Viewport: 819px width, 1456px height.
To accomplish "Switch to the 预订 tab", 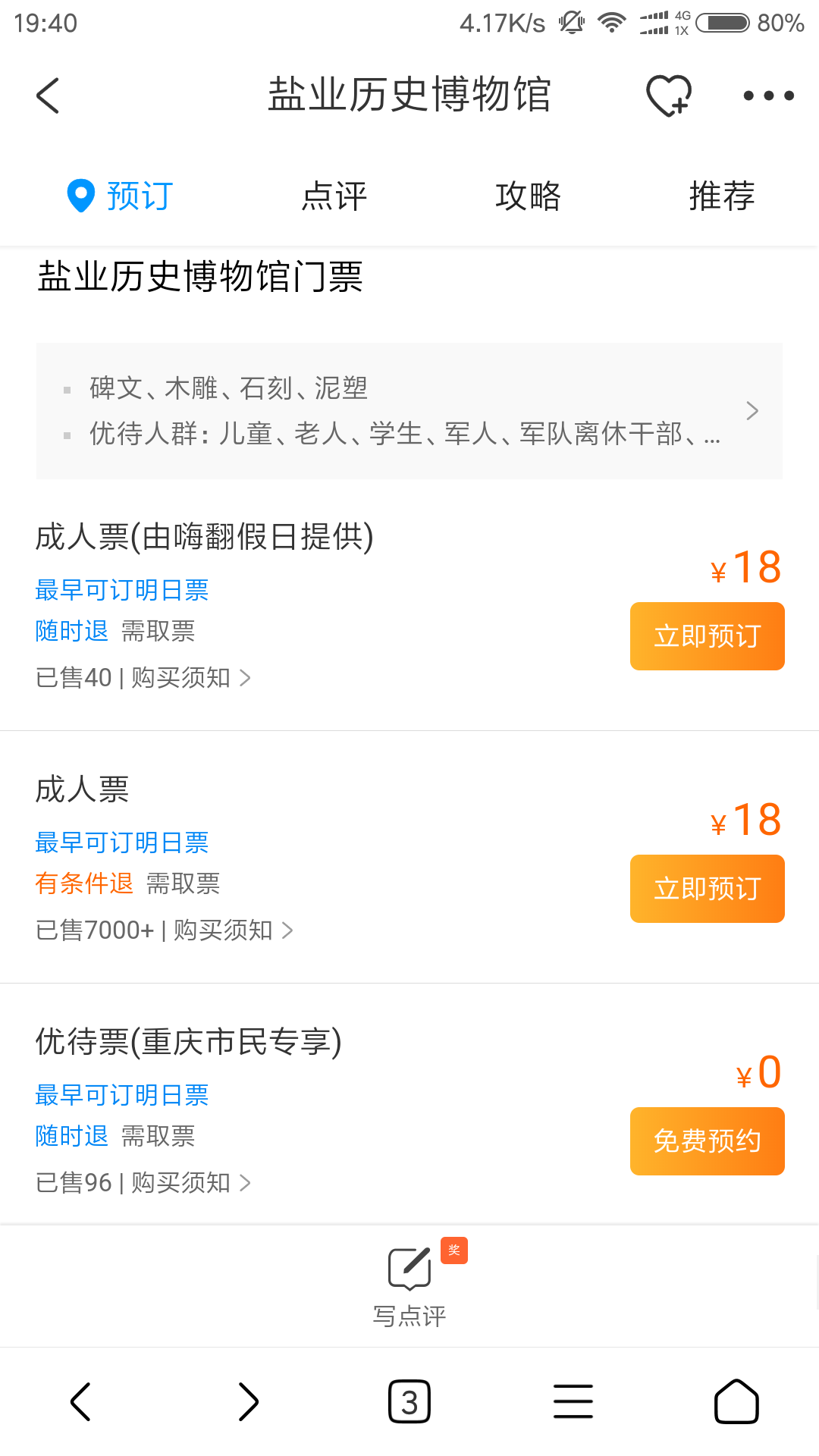I will (x=121, y=196).
